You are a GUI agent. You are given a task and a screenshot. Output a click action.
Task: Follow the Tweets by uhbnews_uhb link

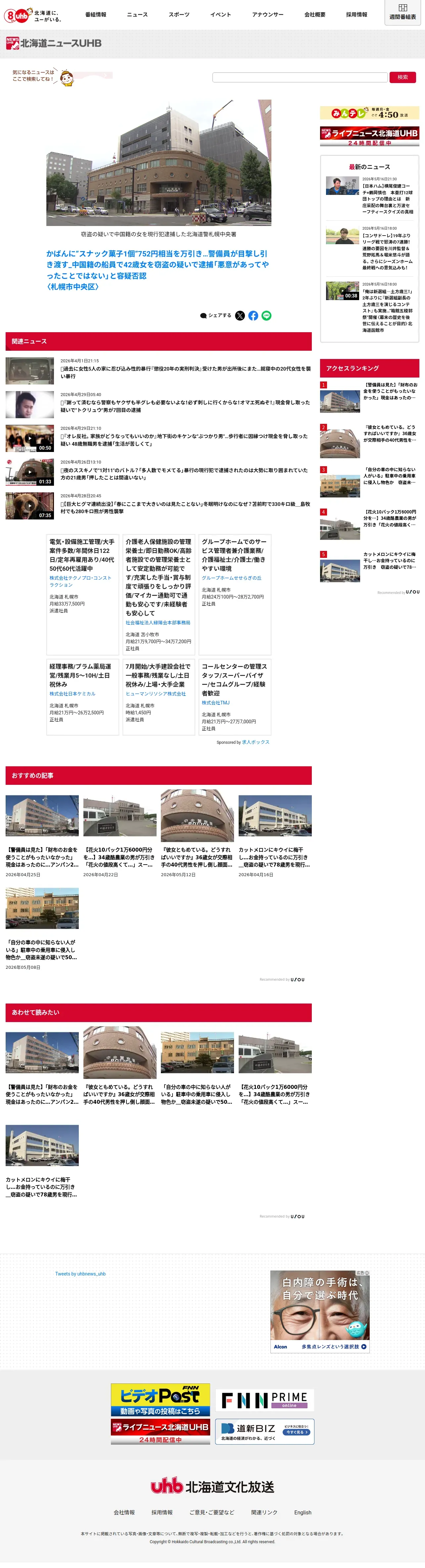point(80,1274)
